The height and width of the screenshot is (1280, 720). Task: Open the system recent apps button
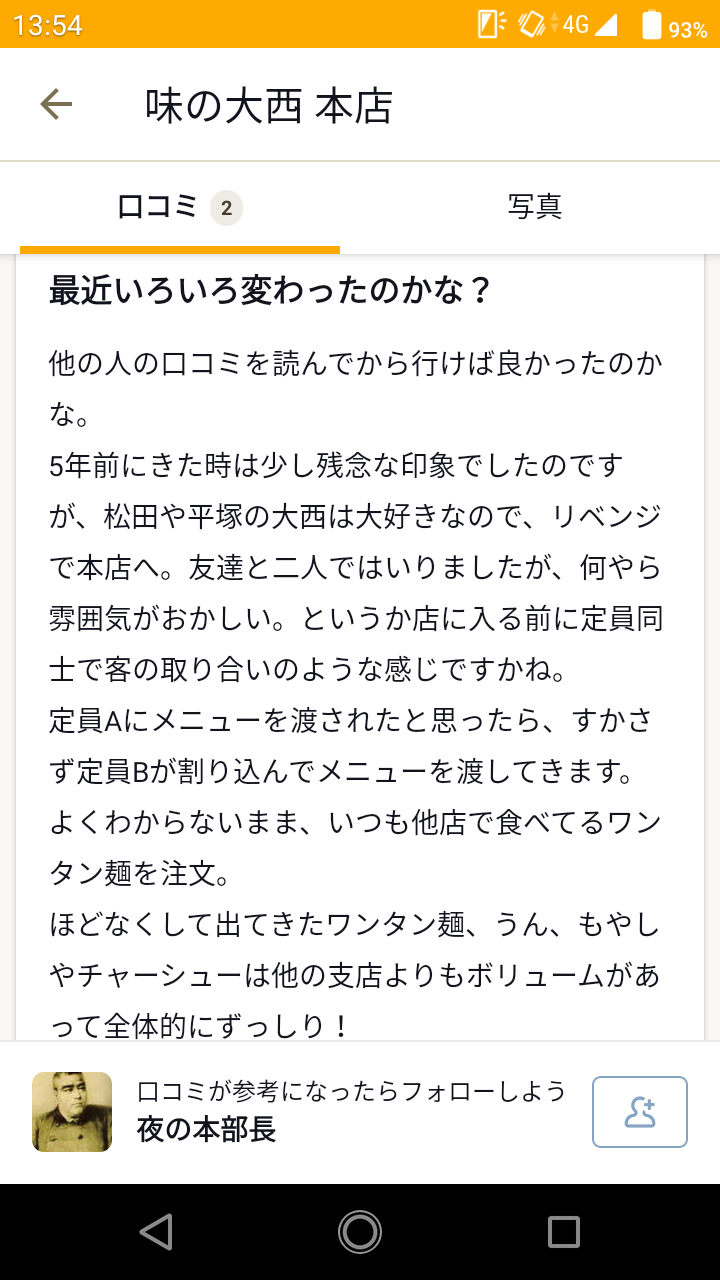(564, 1232)
